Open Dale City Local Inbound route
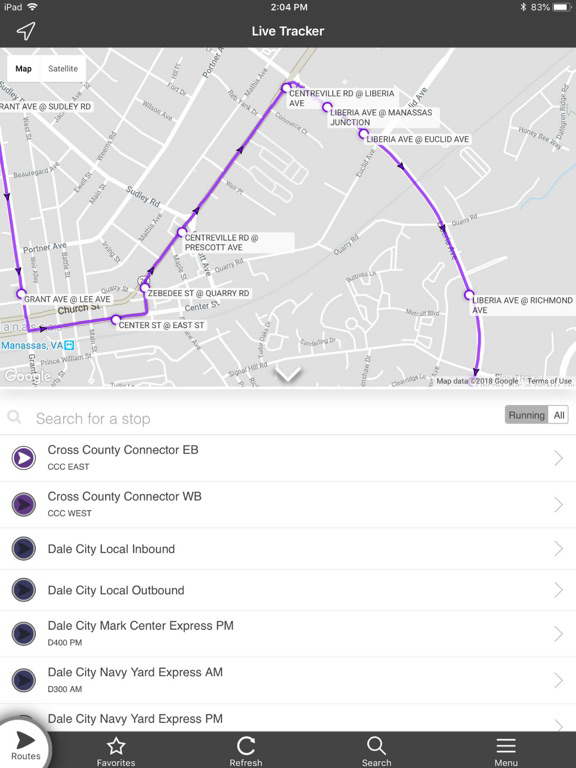The height and width of the screenshot is (768, 576). coord(288,549)
